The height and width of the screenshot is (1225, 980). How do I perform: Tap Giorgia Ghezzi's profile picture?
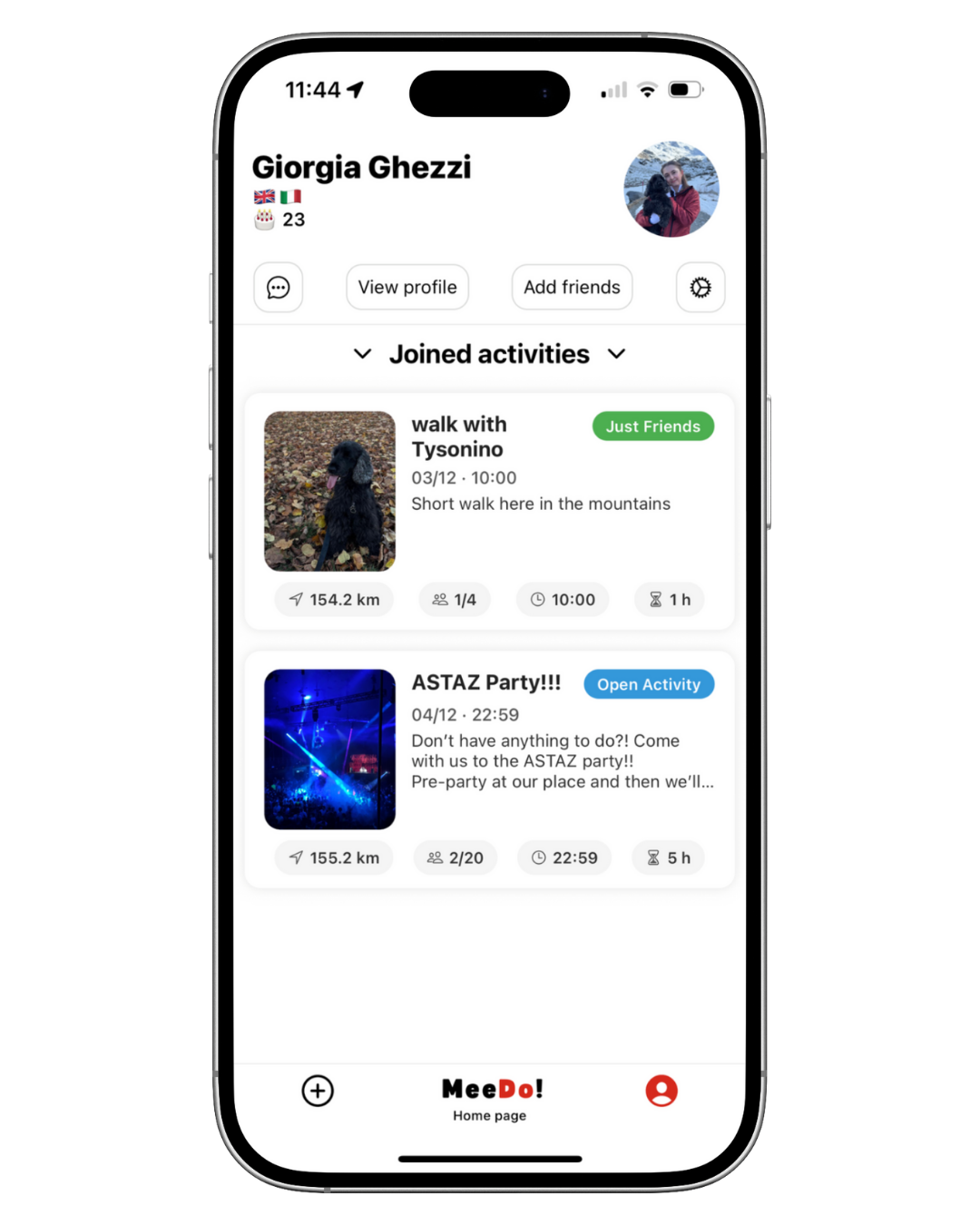tap(671, 189)
